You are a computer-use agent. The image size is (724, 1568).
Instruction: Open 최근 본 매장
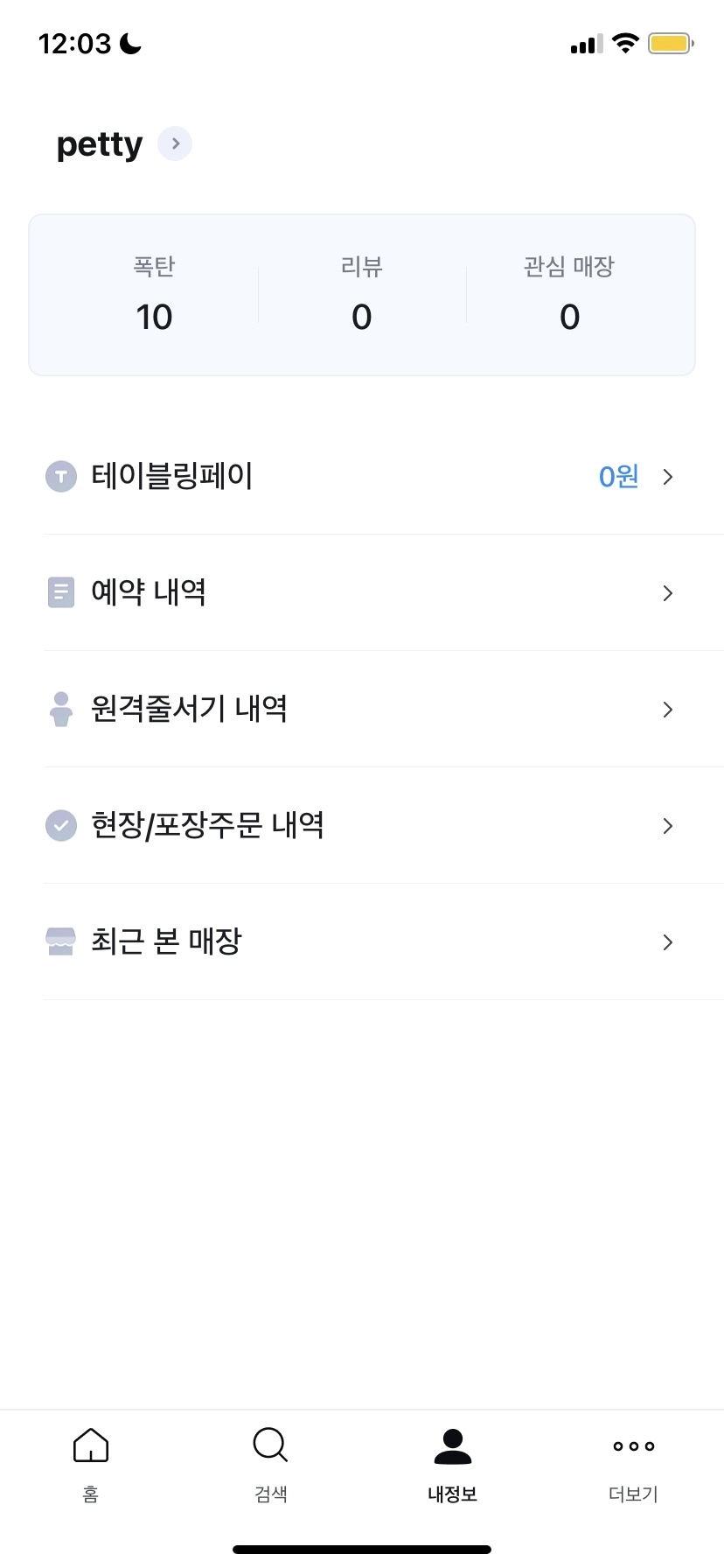tap(362, 942)
